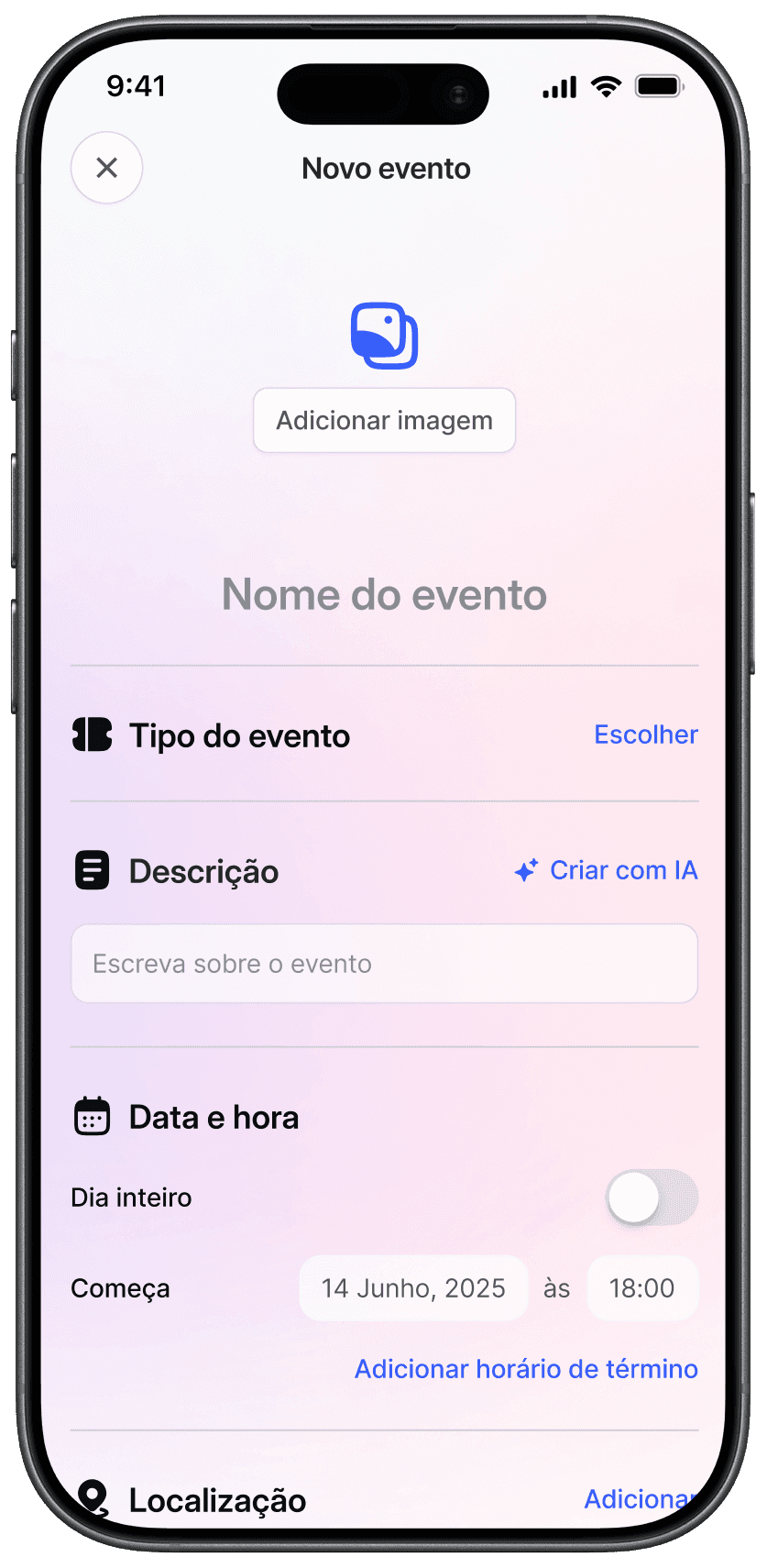Tap the Data e hora section header

(x=214, y=1116)
